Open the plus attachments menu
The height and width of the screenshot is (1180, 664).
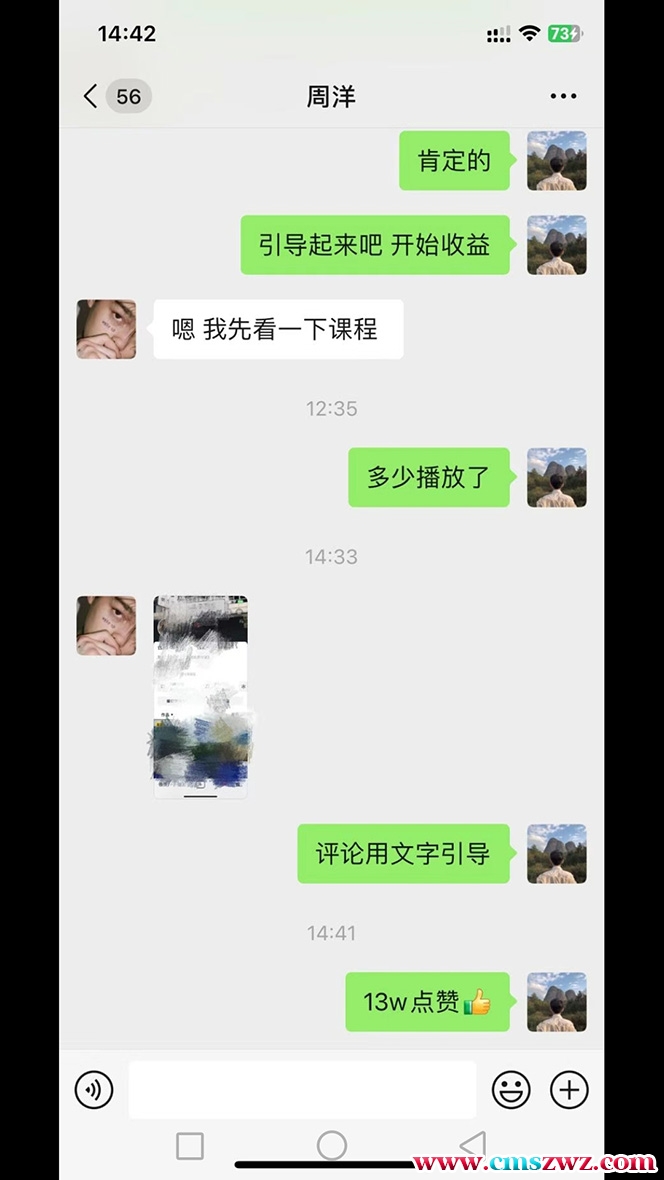[x=570, y=1089]
